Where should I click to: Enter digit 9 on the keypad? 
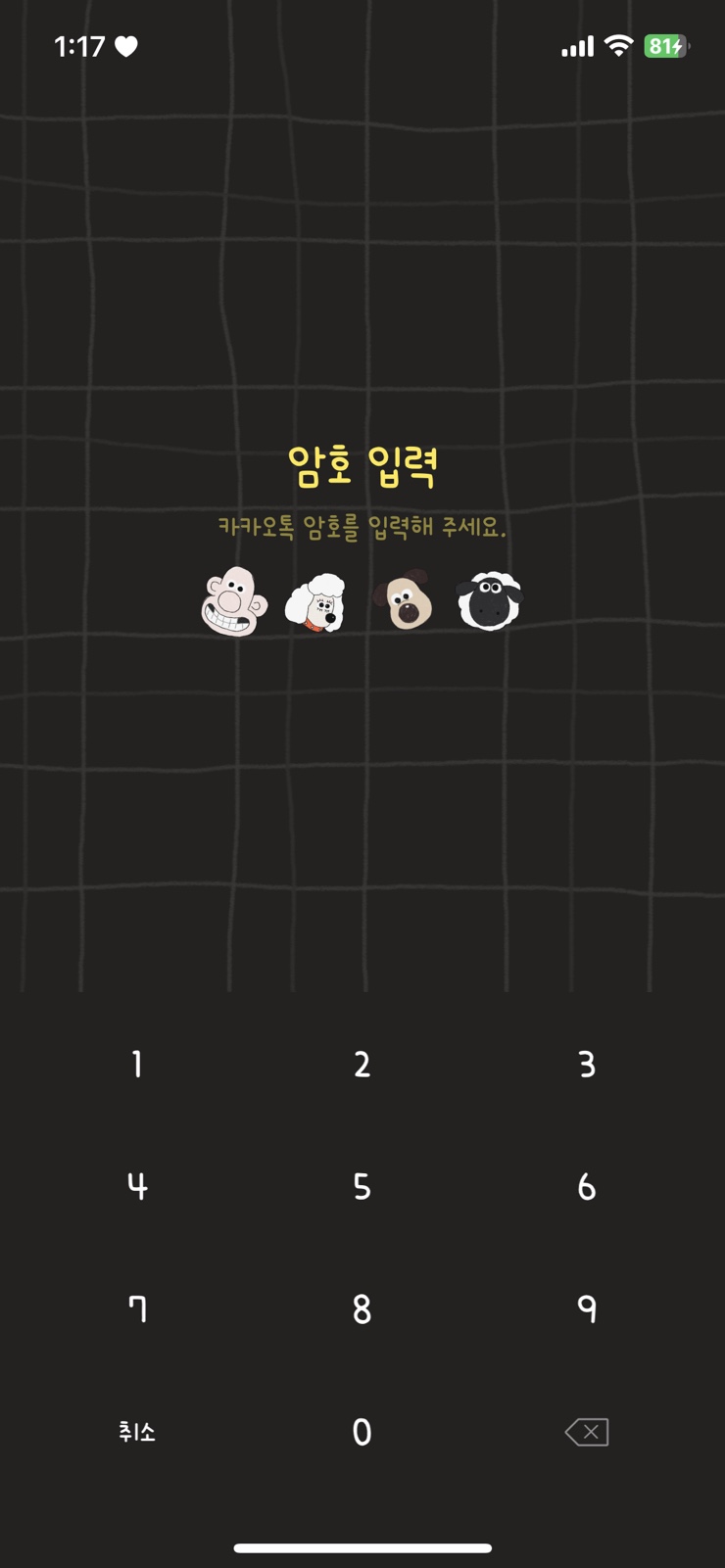[587, 1309]
